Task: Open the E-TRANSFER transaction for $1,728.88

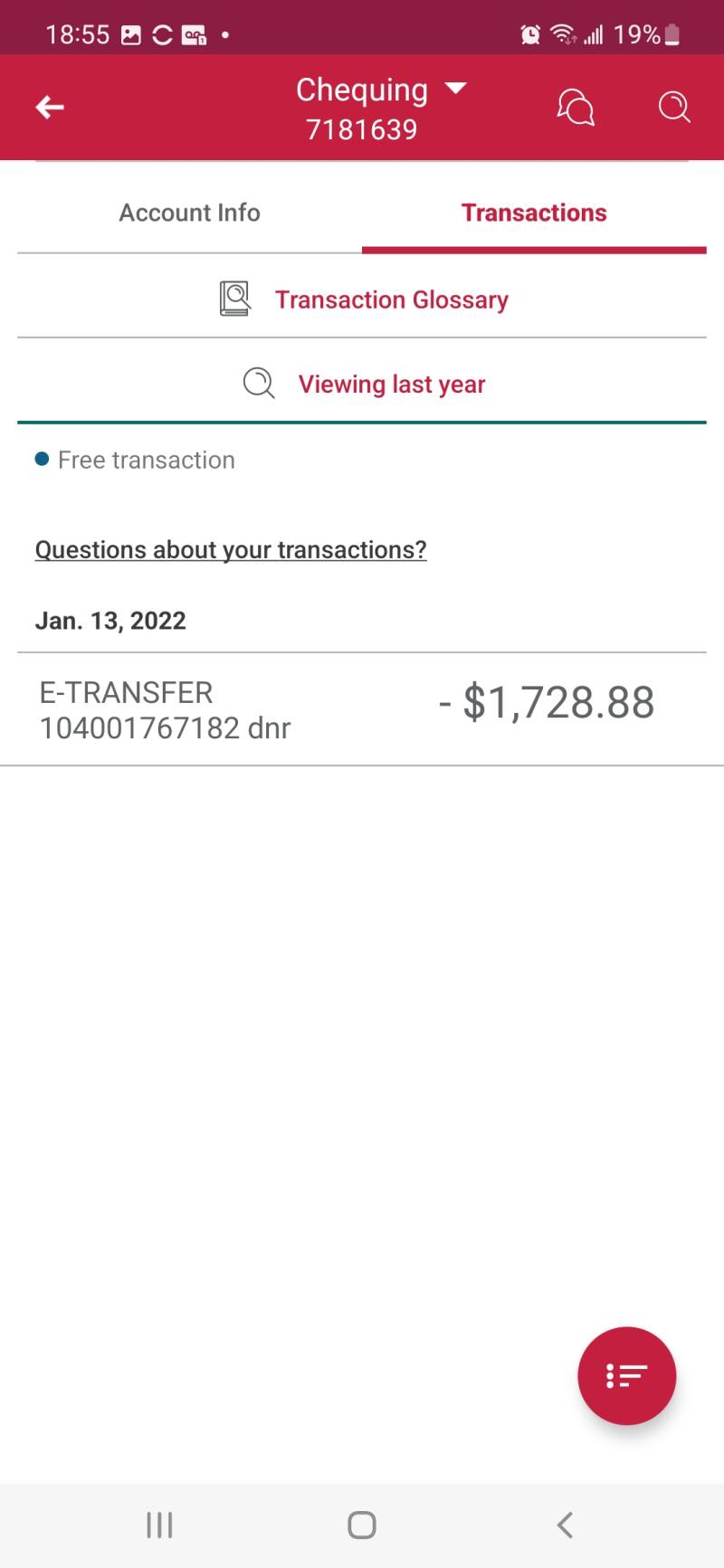Action: click(x=362, y=709)
